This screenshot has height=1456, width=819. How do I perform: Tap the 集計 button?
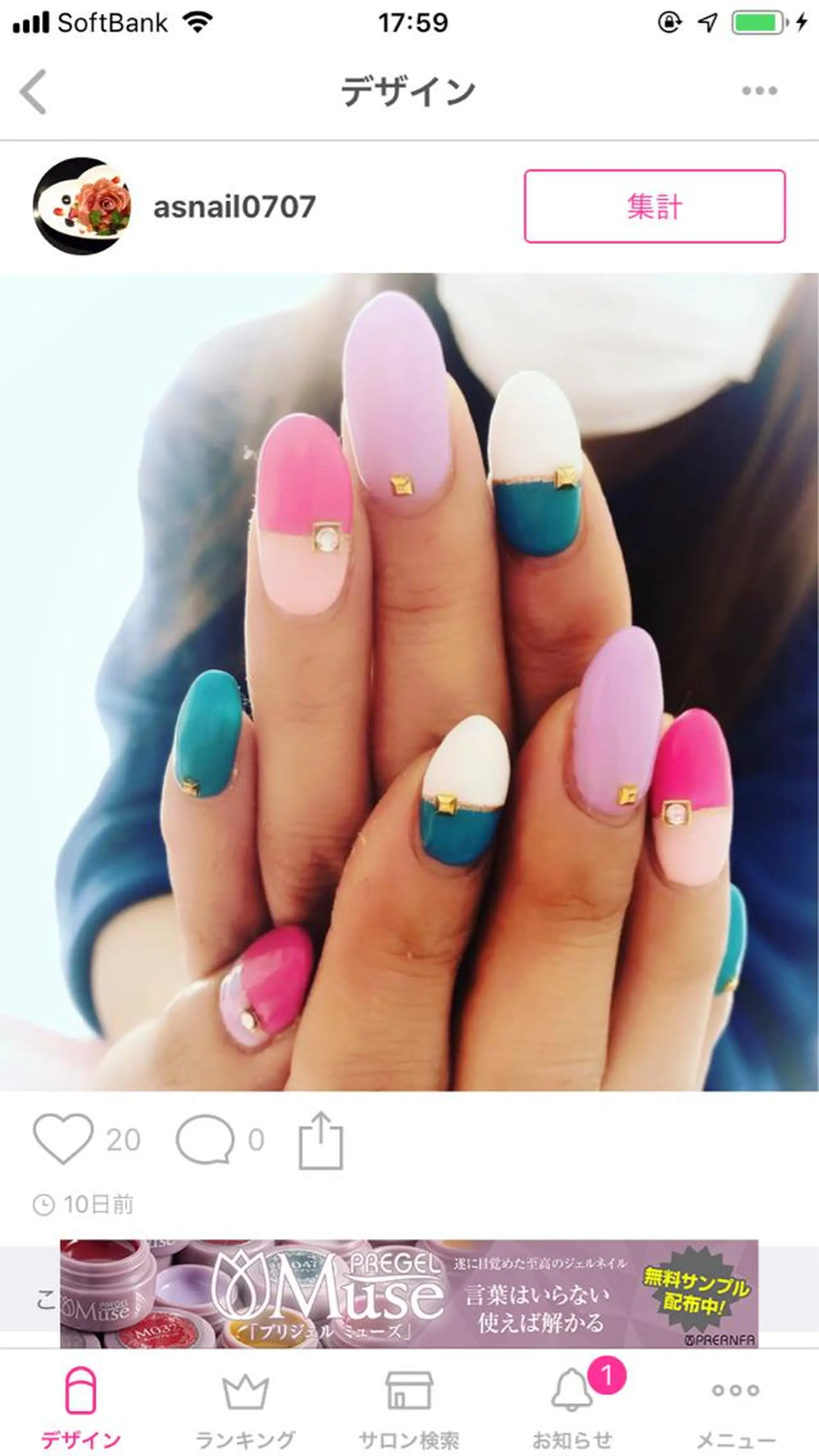click(x=654, y=206)
